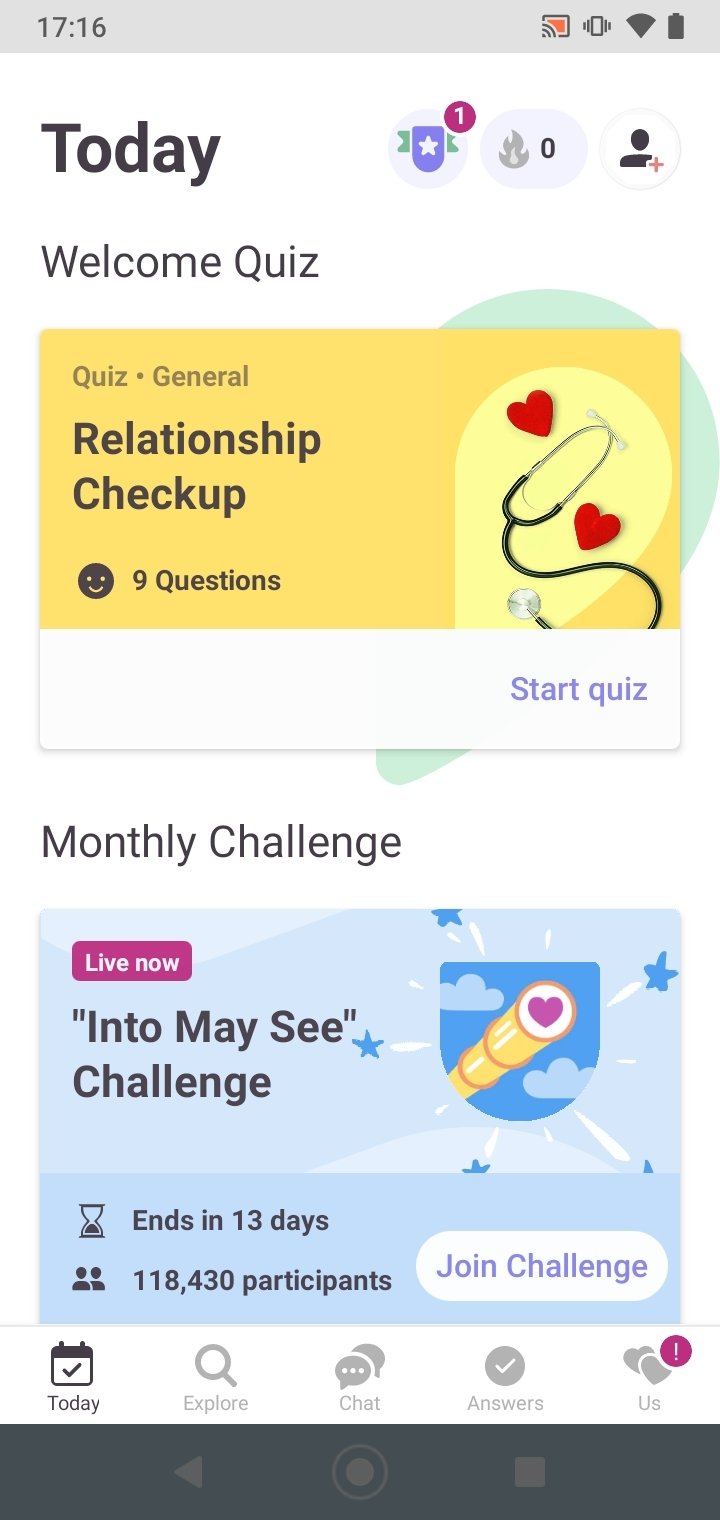Screen dimensions: 720x1520
Task: Tap the system home button
Action: [x=360, y=1471]
